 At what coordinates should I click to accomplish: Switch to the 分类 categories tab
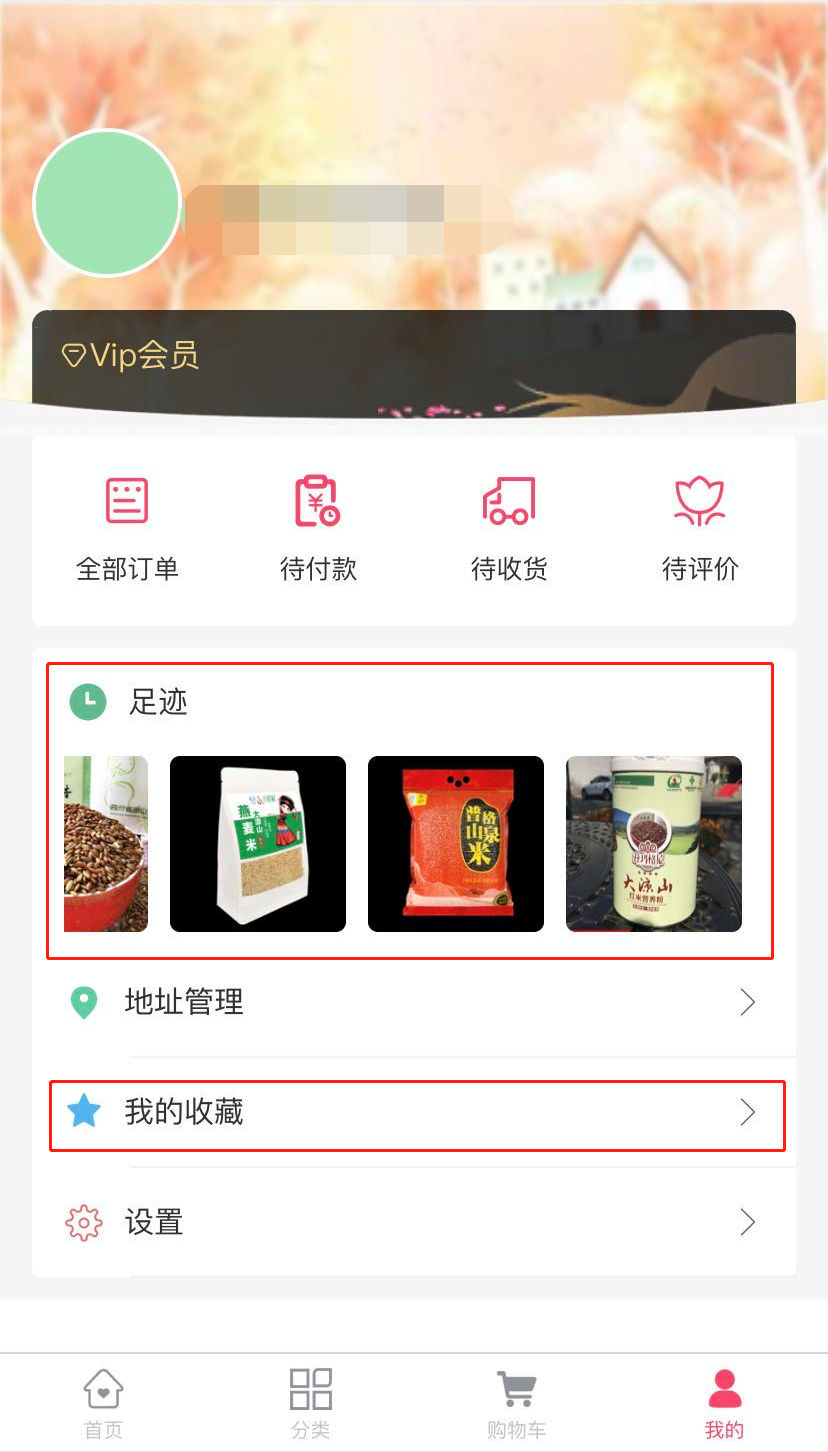click(x=310, y=1403)
